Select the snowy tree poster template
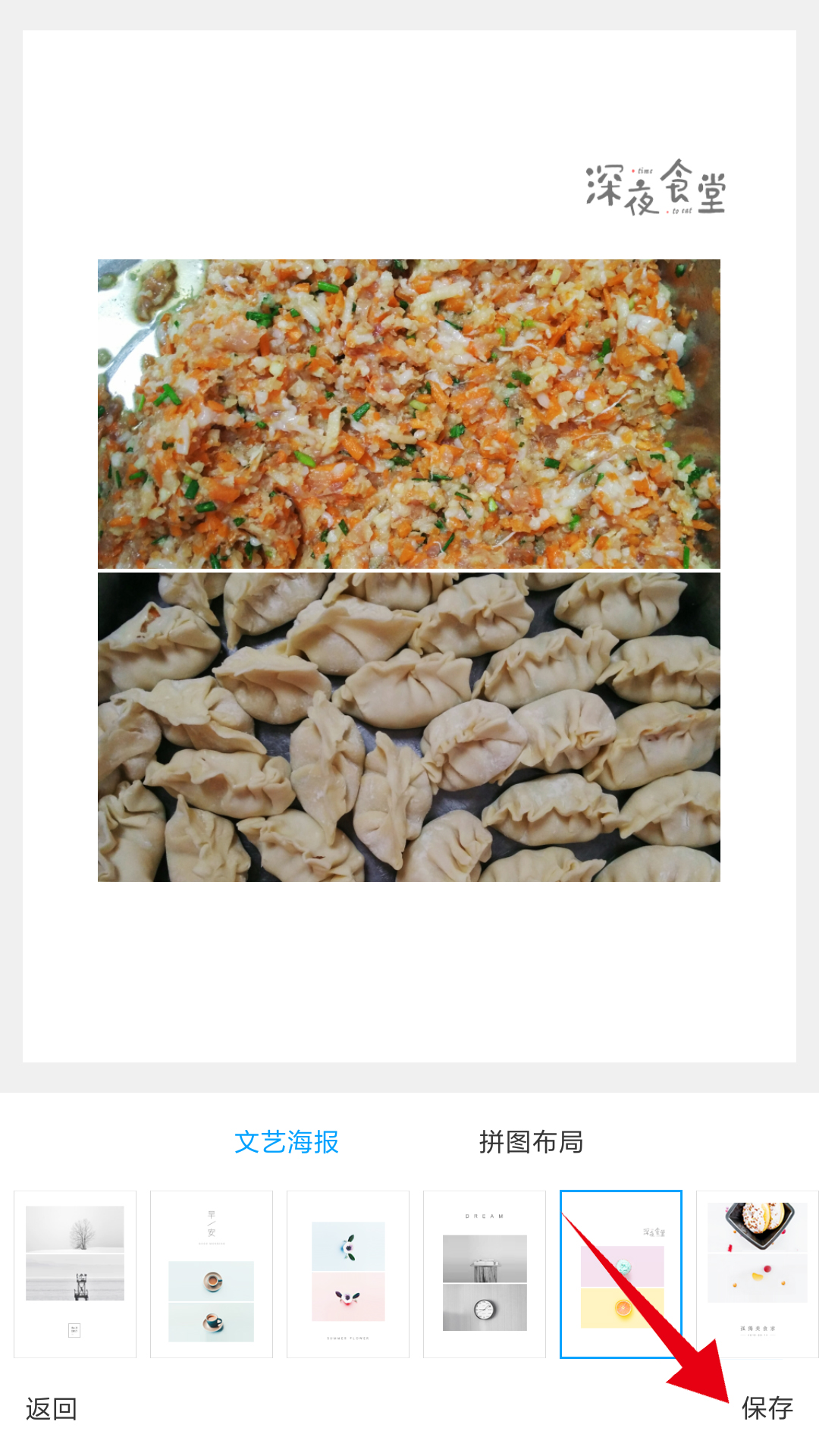Screen dimensions: 819x1456 [x=75, y=1274]
